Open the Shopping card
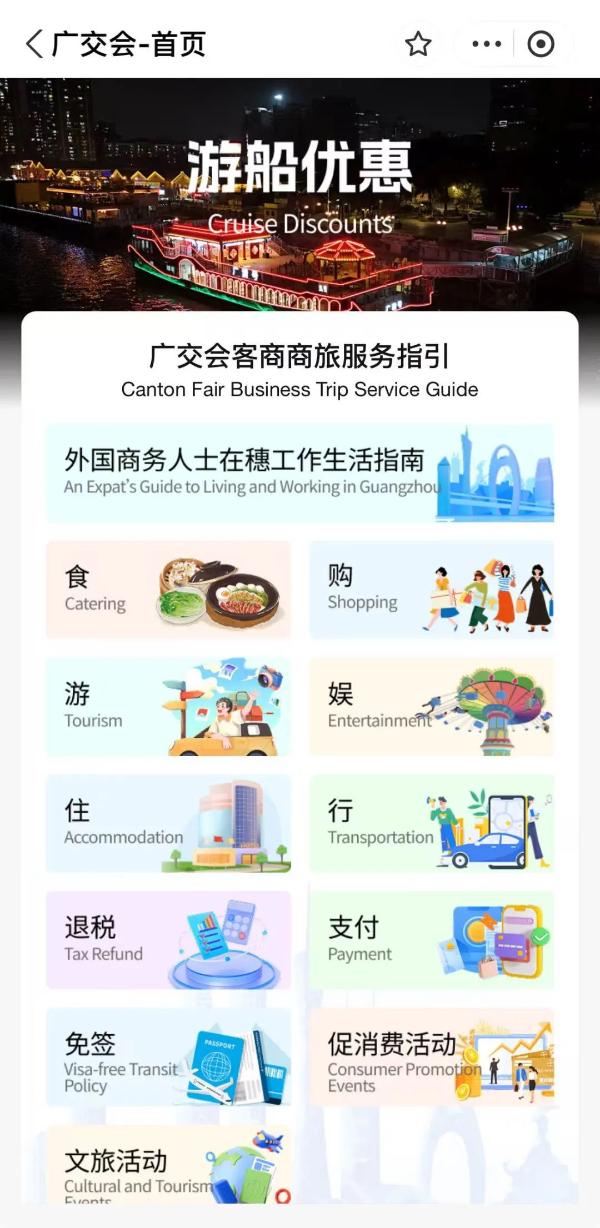The width and height of the screenshot is (600, 1228). click(x=431, y=590)
